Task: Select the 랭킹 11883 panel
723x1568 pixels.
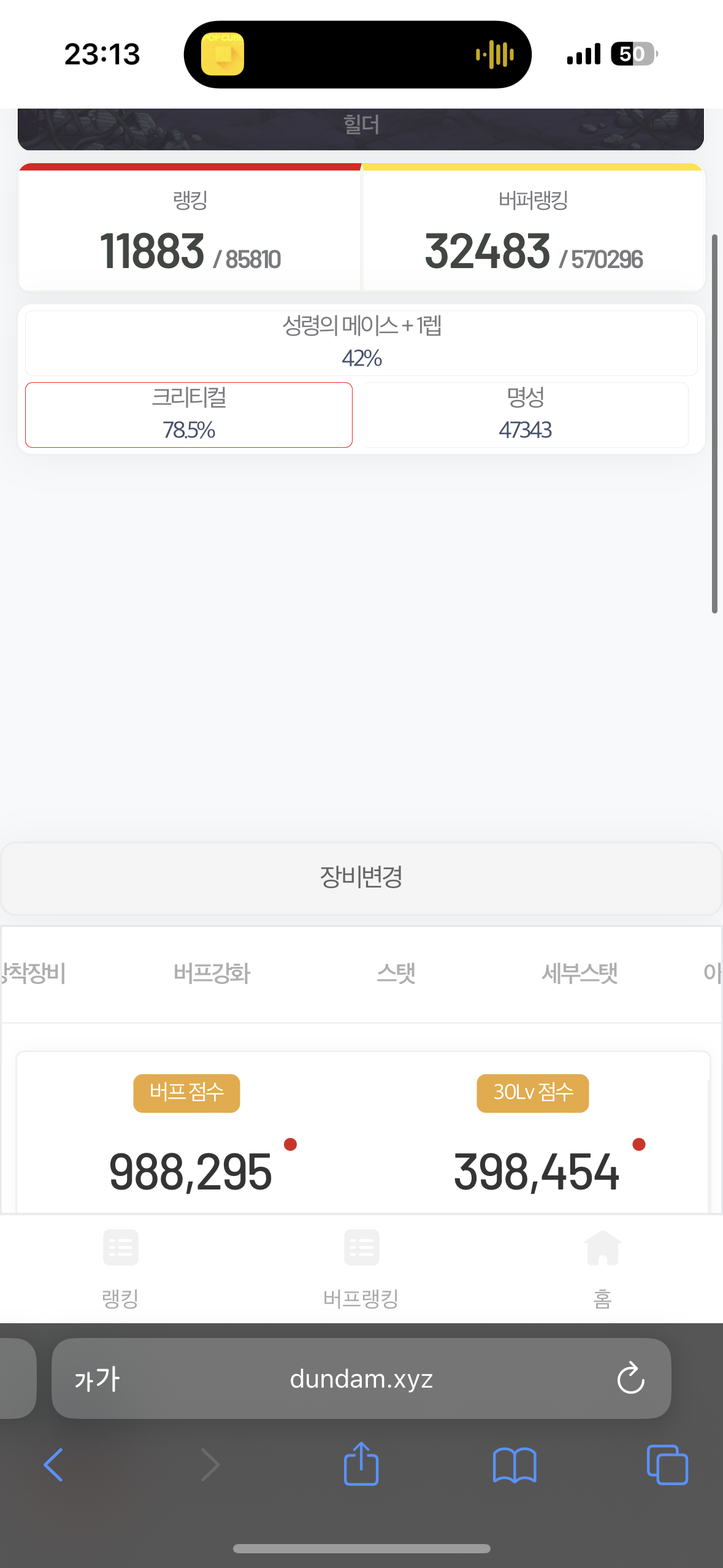Action: [189, 226]
